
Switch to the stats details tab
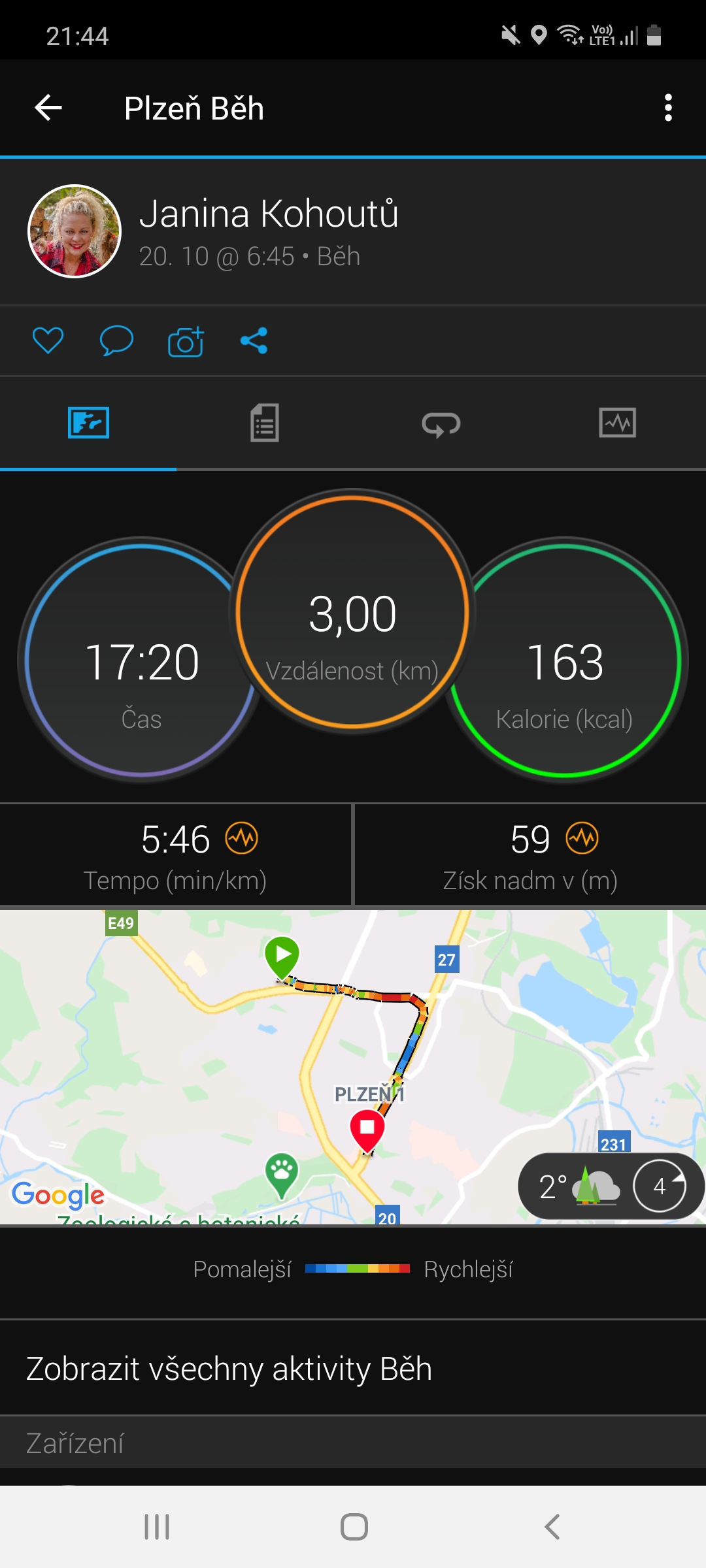pos(265,423)
